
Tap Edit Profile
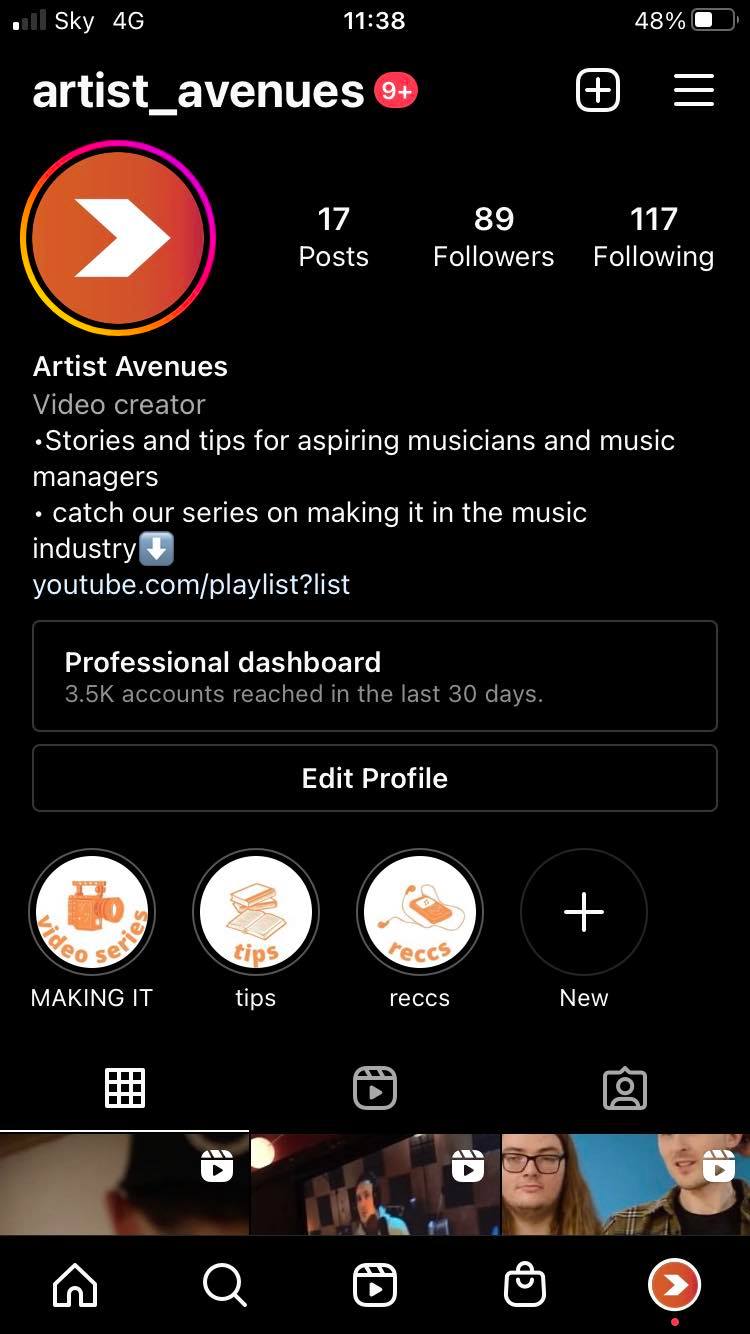(x=375, y=778)
